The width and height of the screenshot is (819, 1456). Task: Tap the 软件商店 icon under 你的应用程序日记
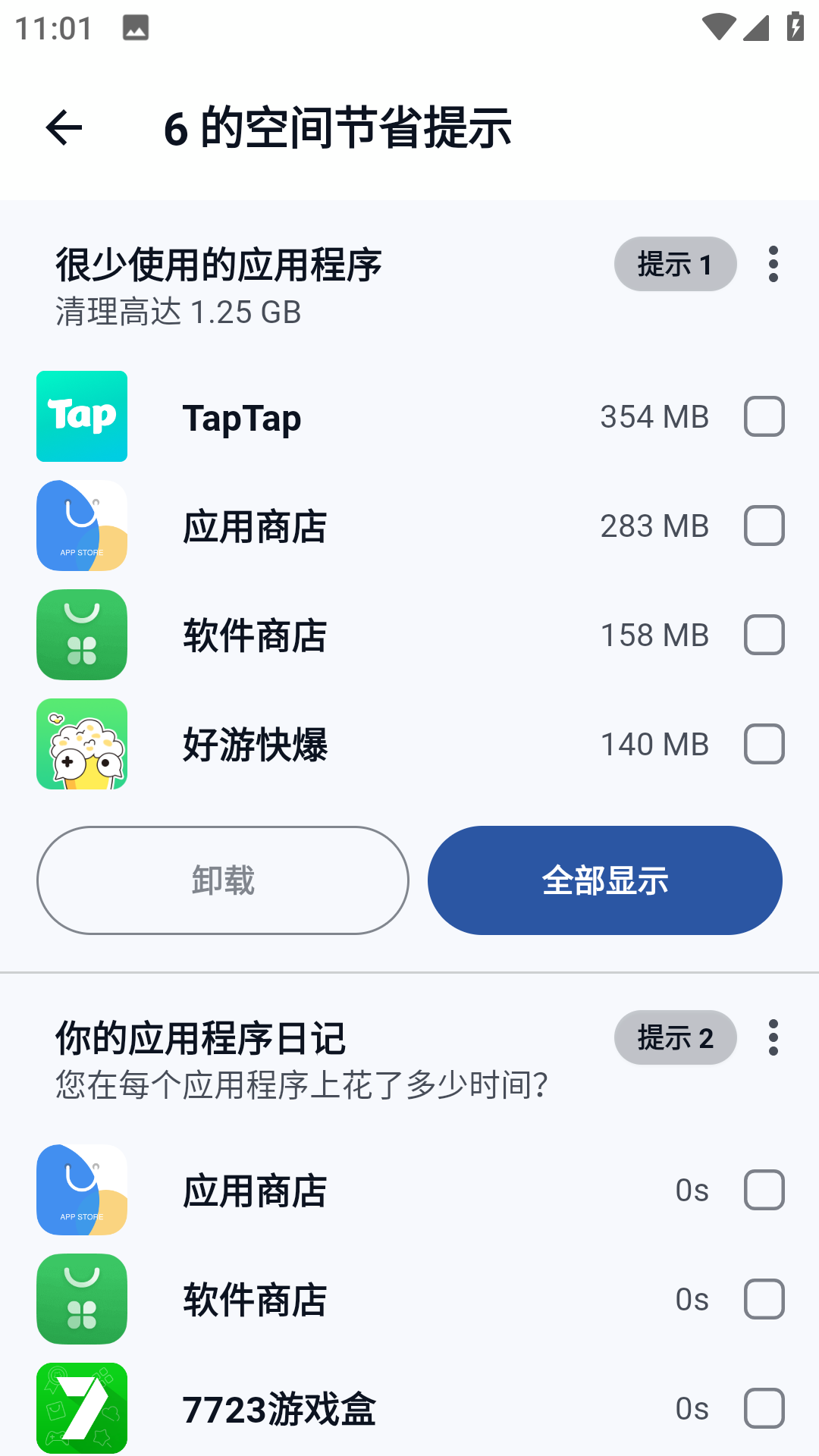(81, 1299)
